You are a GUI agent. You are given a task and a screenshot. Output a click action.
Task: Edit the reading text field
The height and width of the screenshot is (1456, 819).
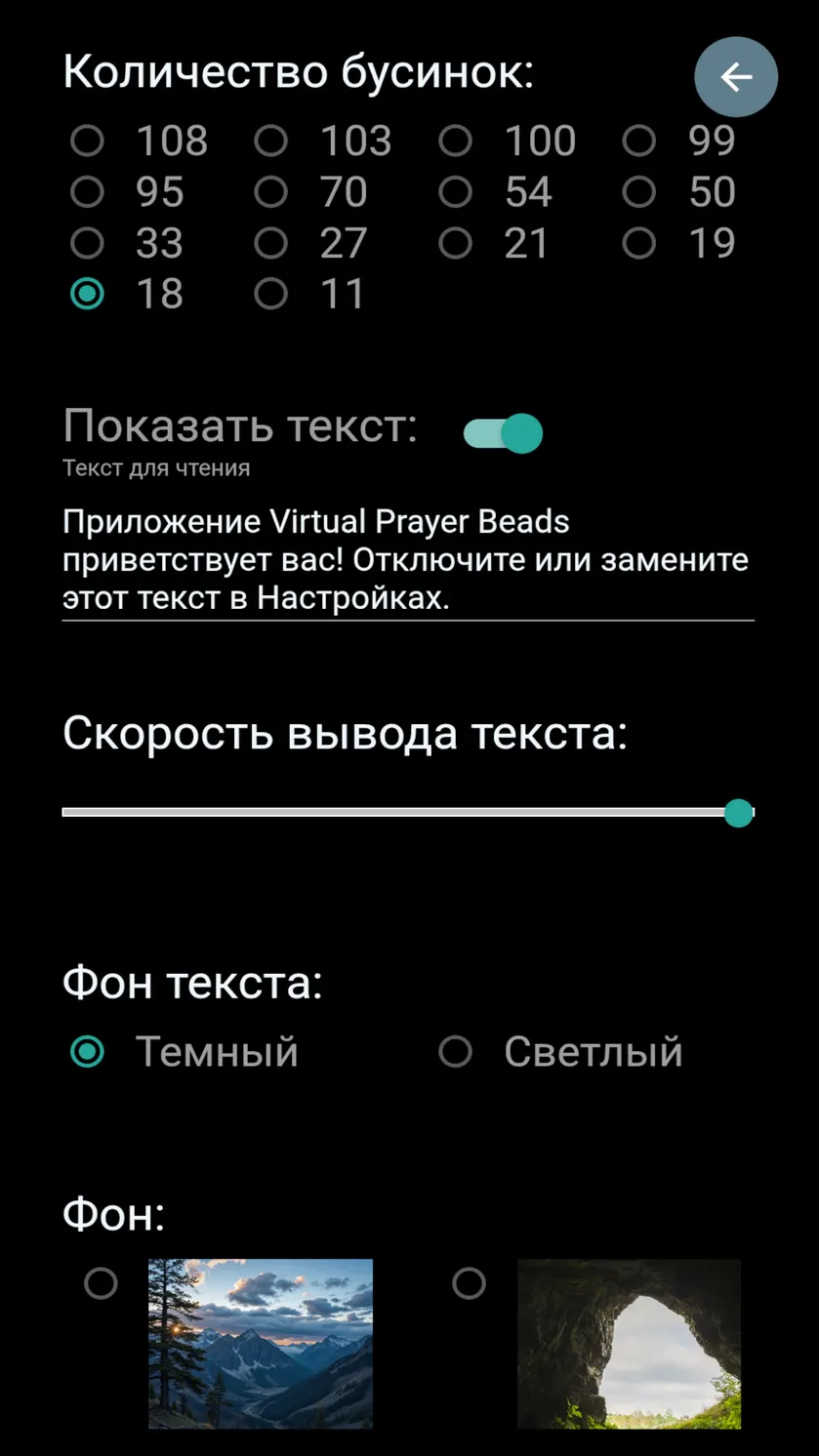(x=408, y=560)
